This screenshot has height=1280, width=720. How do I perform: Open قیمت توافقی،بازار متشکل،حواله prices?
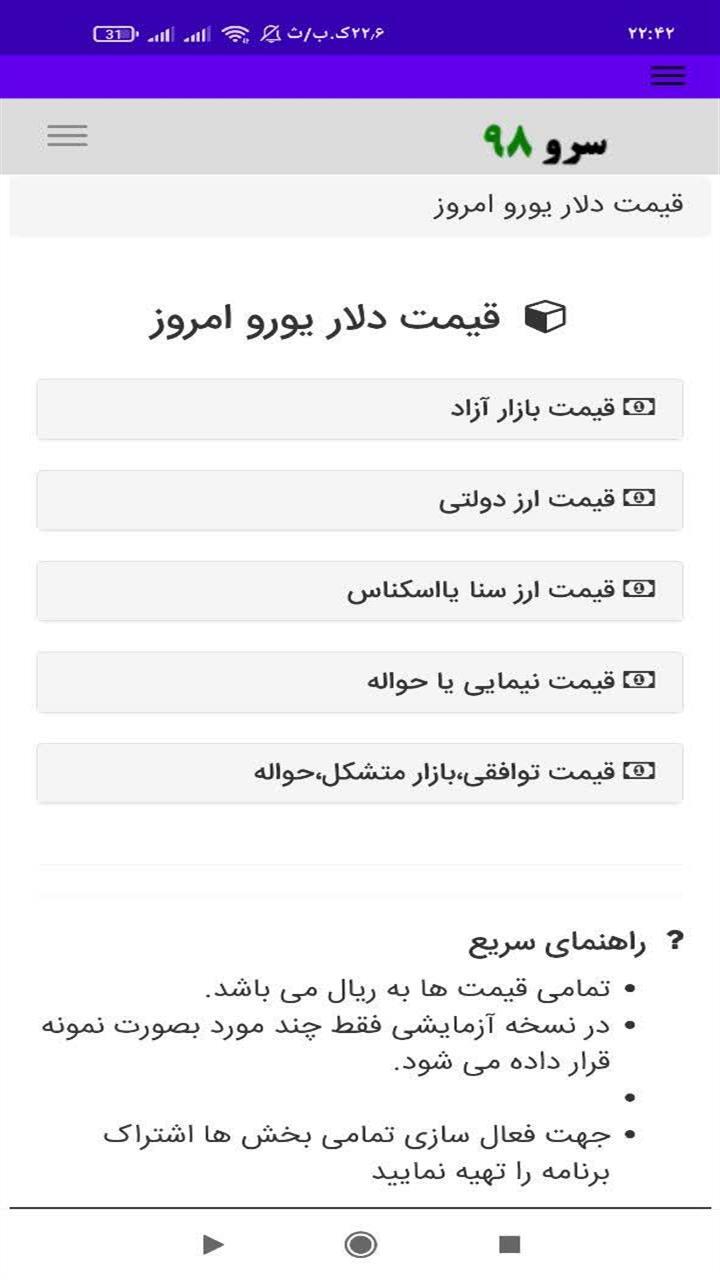360,772
